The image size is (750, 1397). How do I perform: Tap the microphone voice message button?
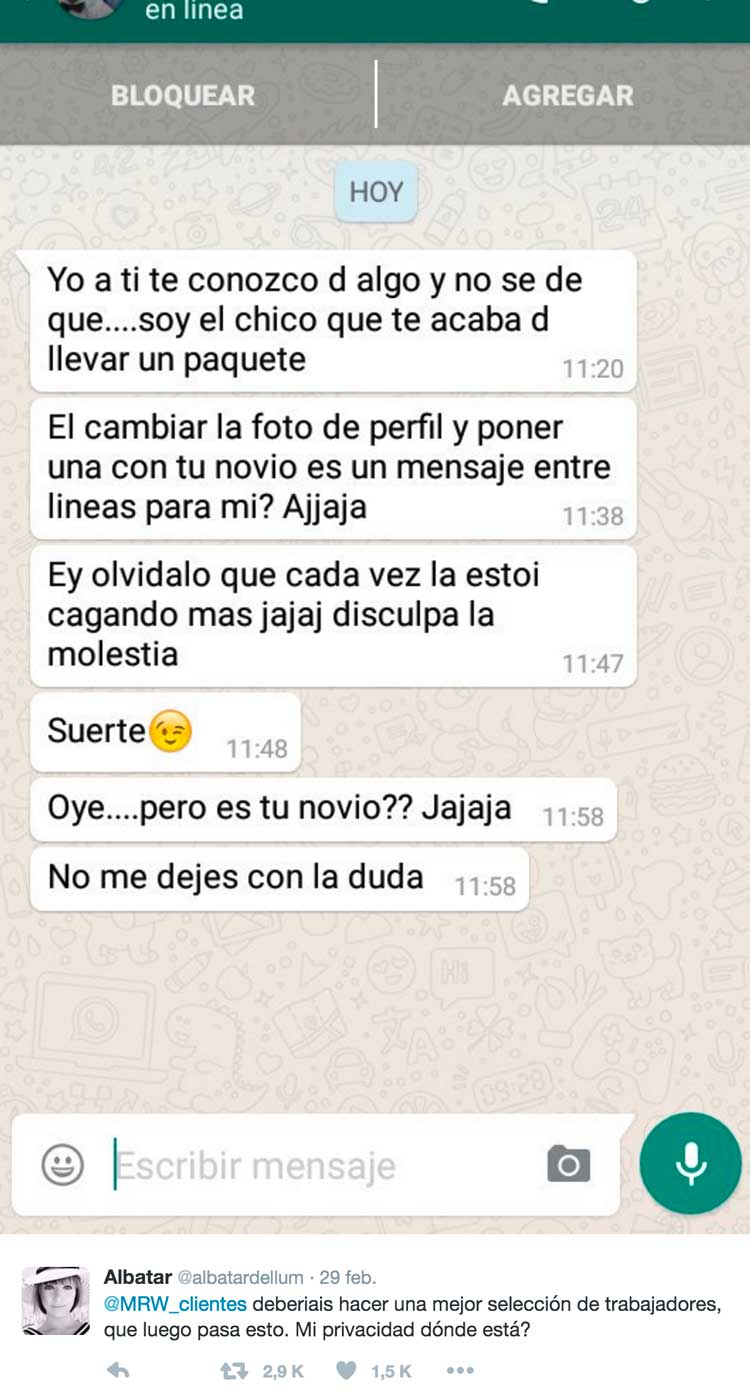coord(690,1163)
